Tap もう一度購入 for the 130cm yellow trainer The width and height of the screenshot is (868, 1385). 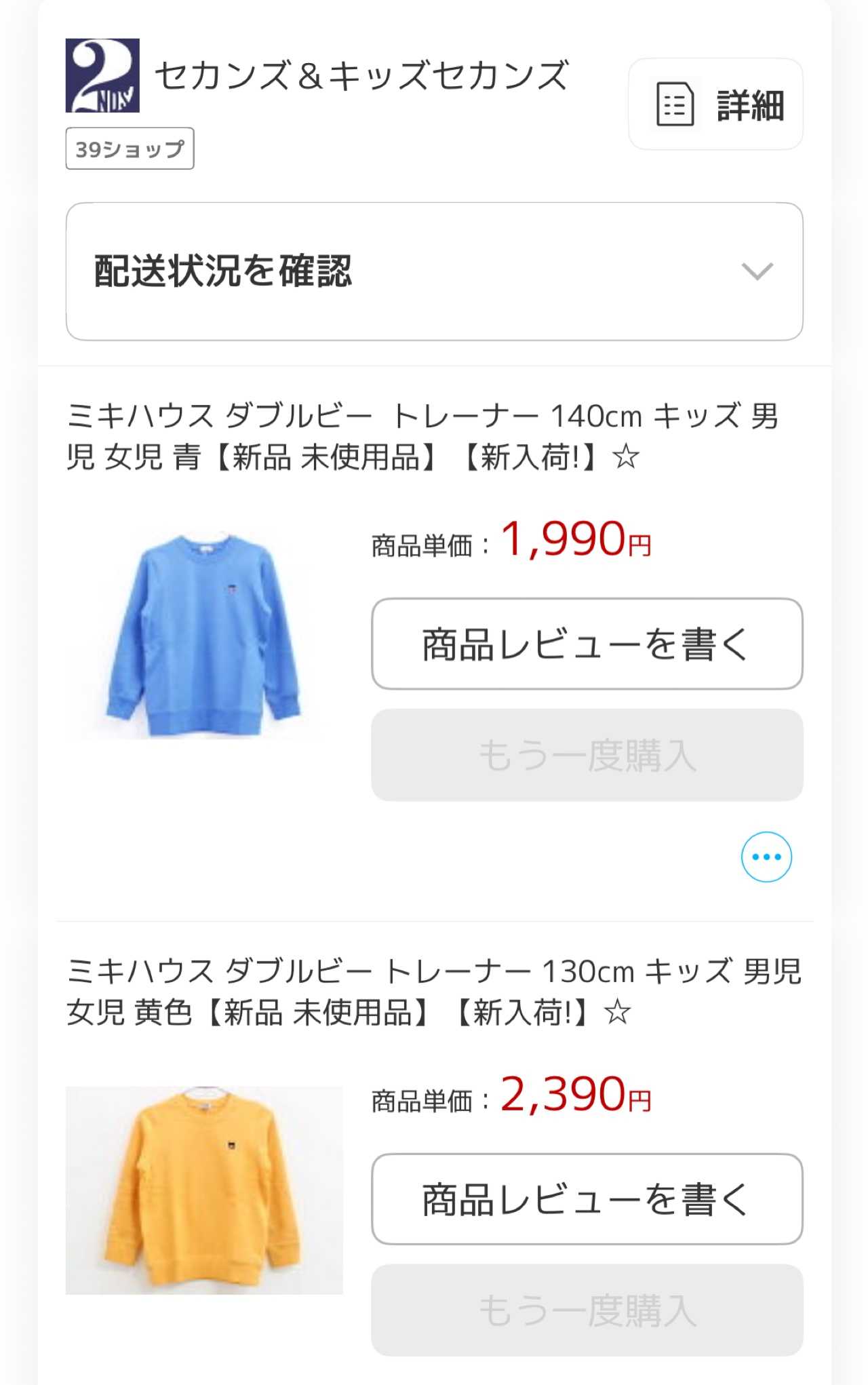point(587,1310)
